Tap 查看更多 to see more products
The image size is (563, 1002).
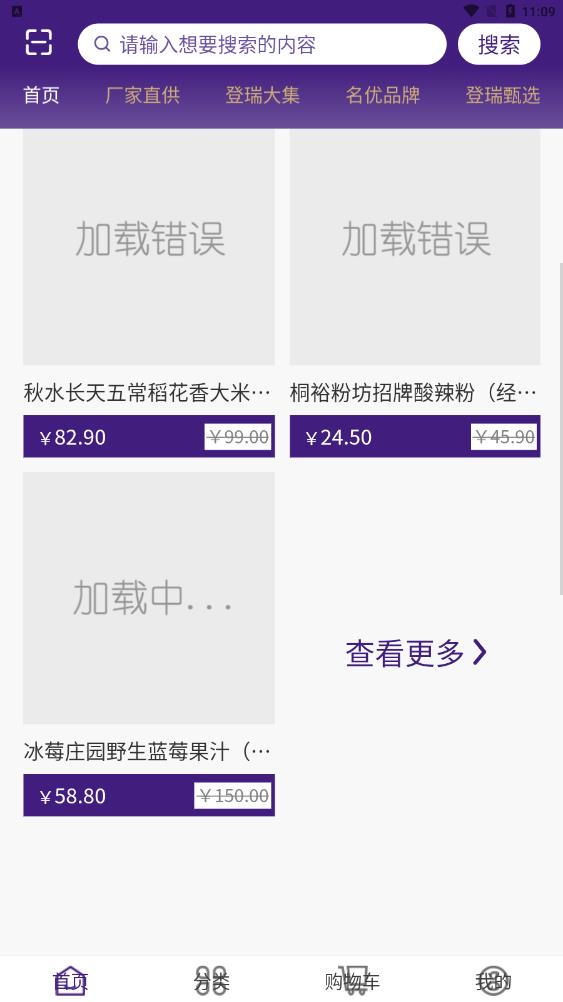coord(416,652)
